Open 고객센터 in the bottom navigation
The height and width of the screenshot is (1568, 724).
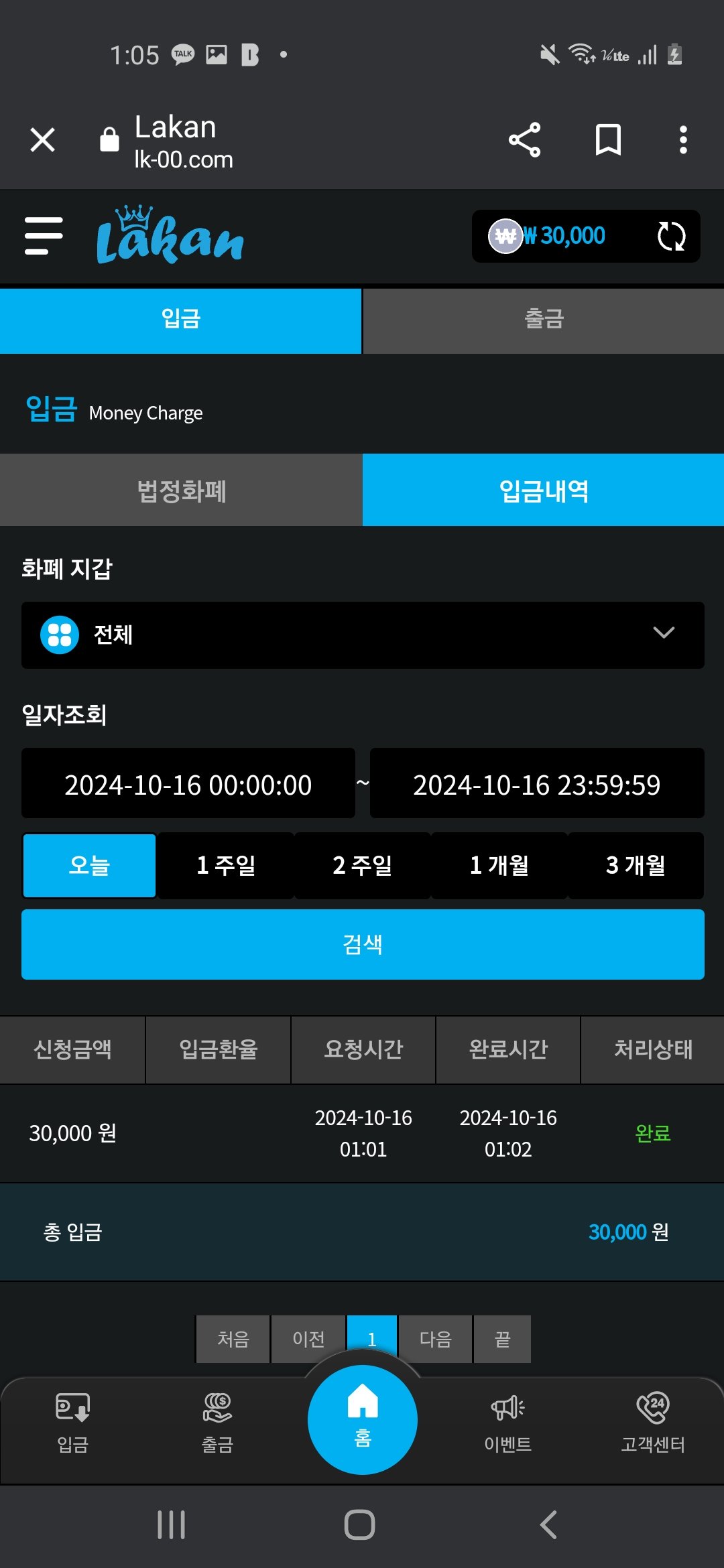tap(652, 1423)
